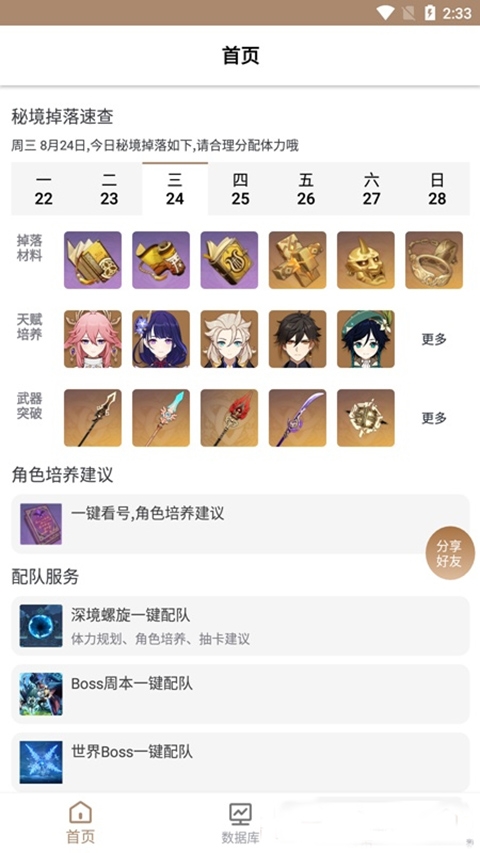Open 深境螺旋一键配队
Screen dimensions: 480x853
pos(240,626)
